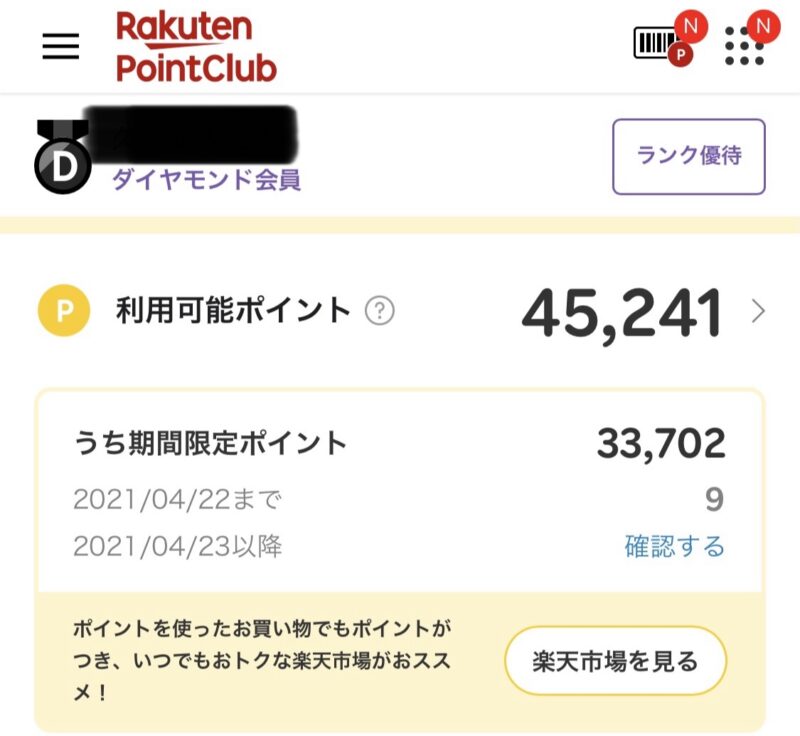The width and height of the screenshot is (800, 736).
Task: Open the hamburger menu
Action: (61, 45)
